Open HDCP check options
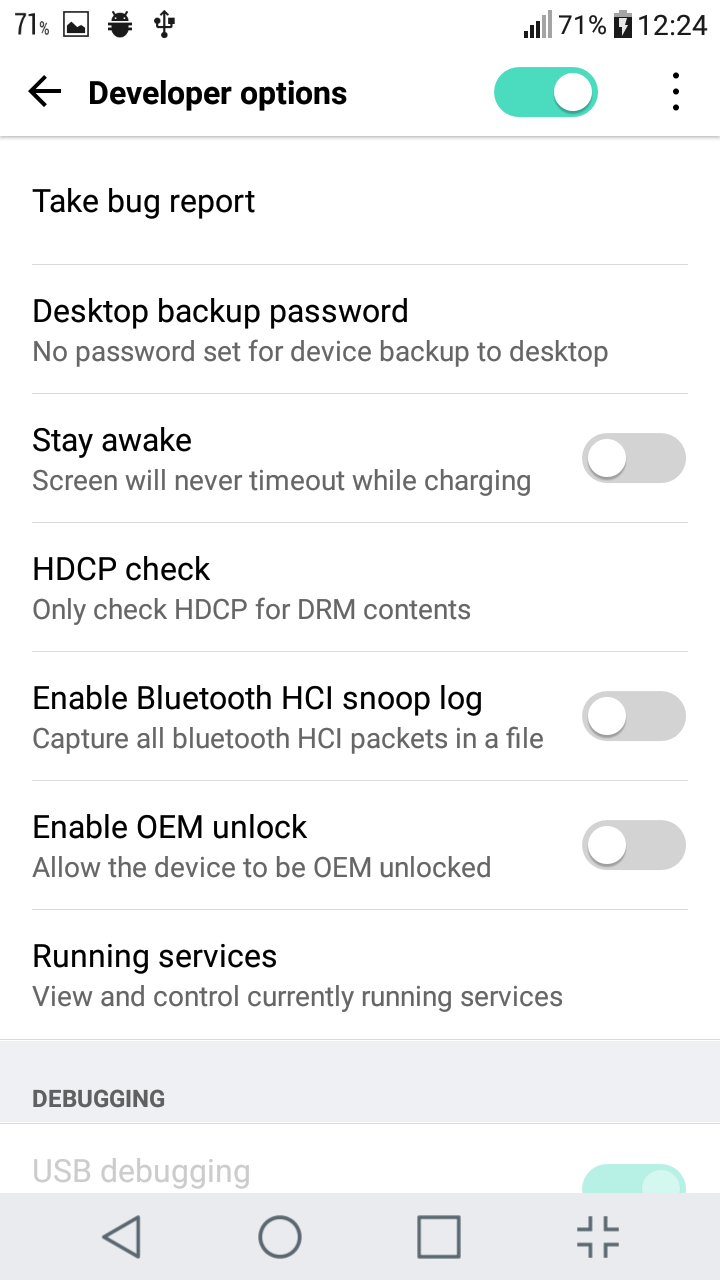 coord(360,587)
